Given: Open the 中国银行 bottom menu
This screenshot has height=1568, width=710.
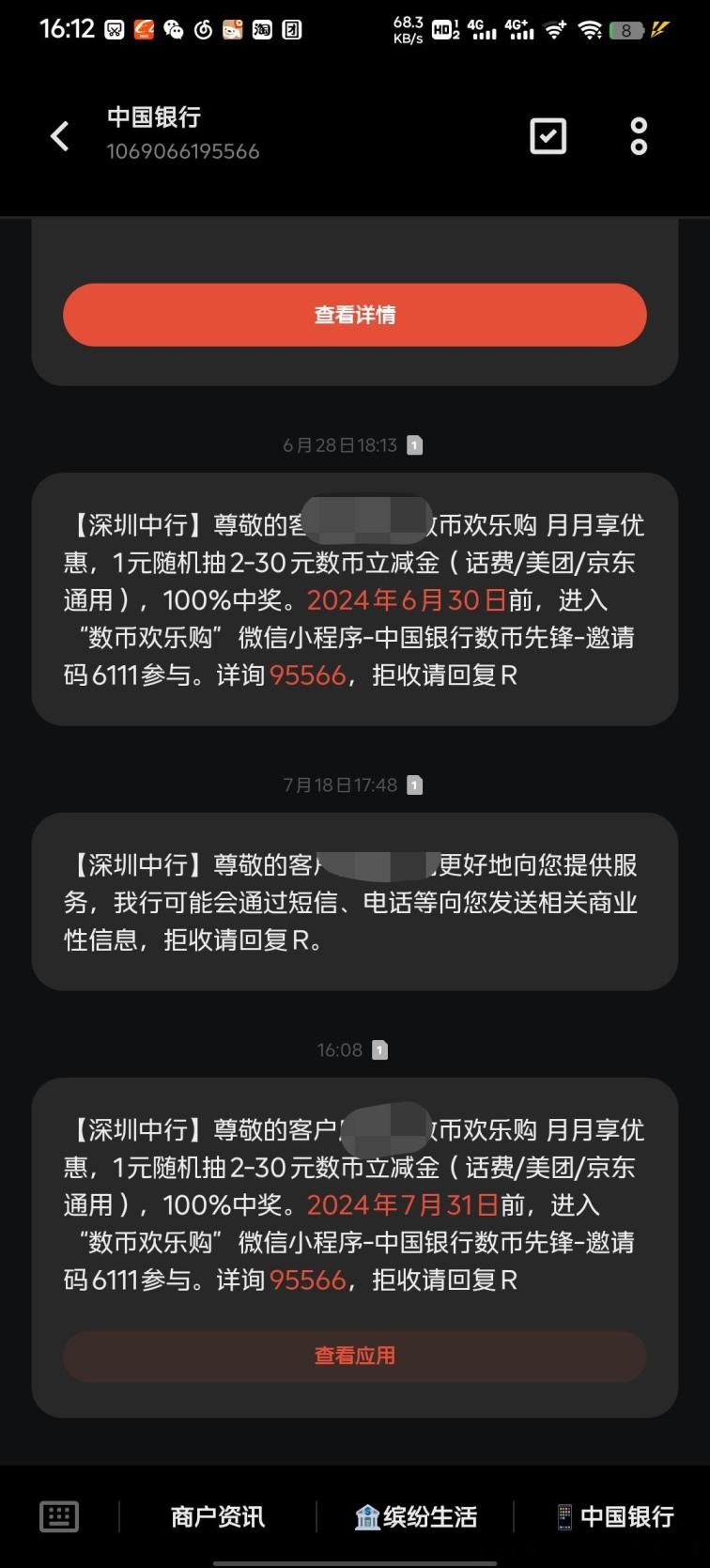Looking at the screenshot, I should click(x=615, y=1516).
